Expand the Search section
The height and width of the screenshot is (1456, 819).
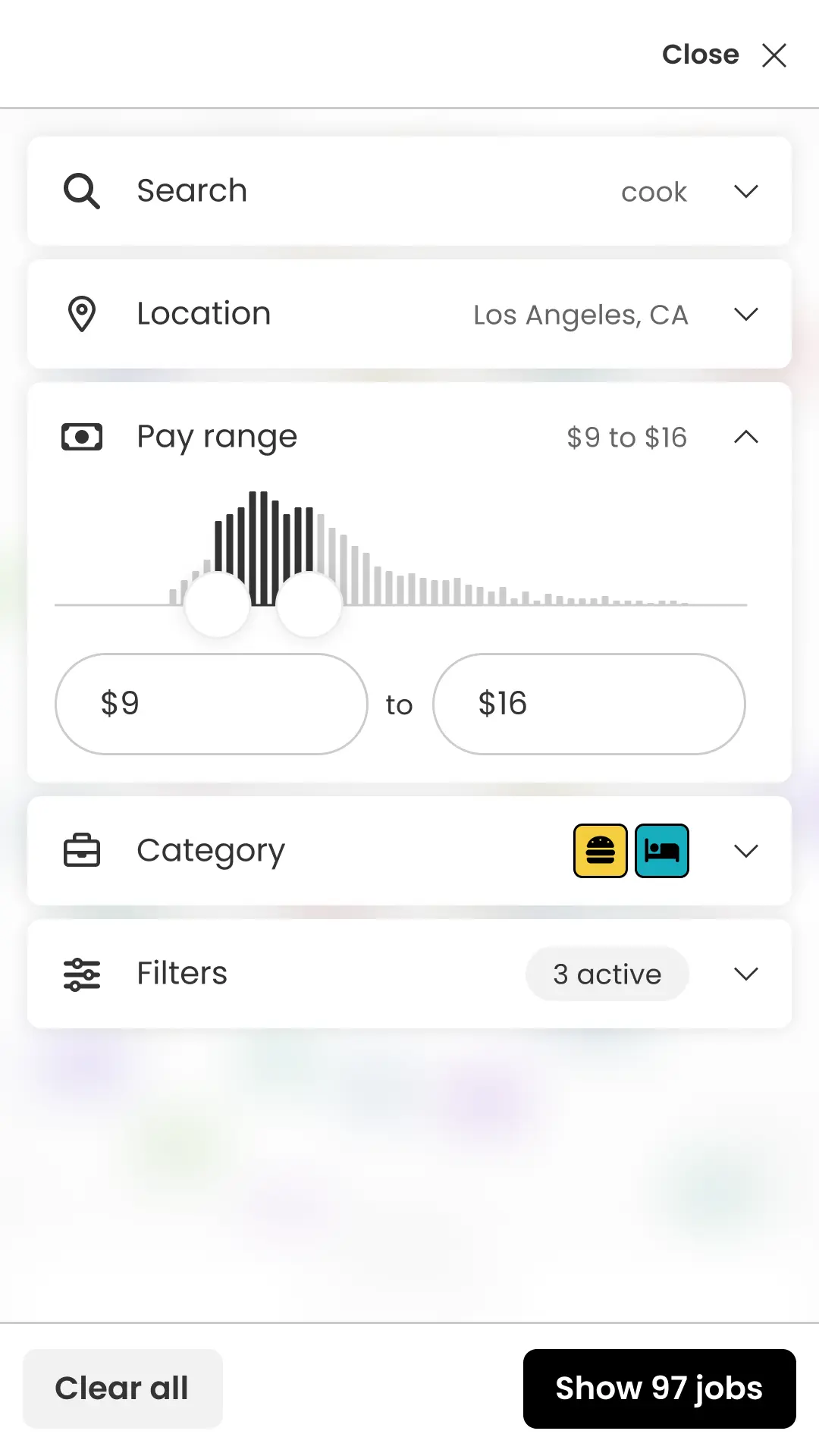point(746,191)
